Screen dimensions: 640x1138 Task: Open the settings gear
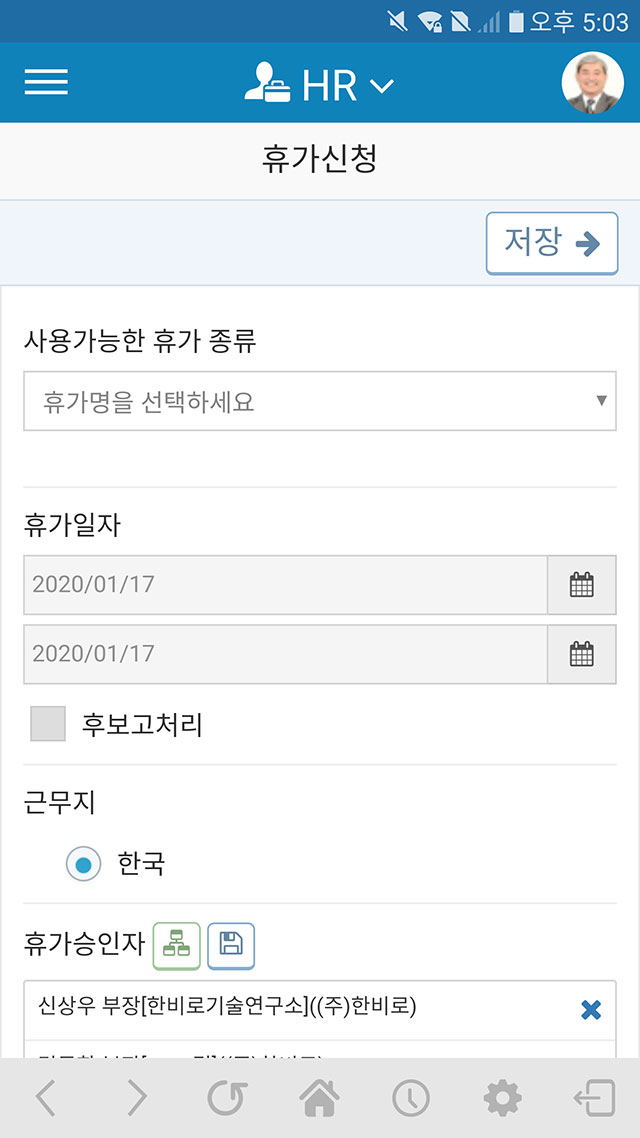coord(502,1099)
